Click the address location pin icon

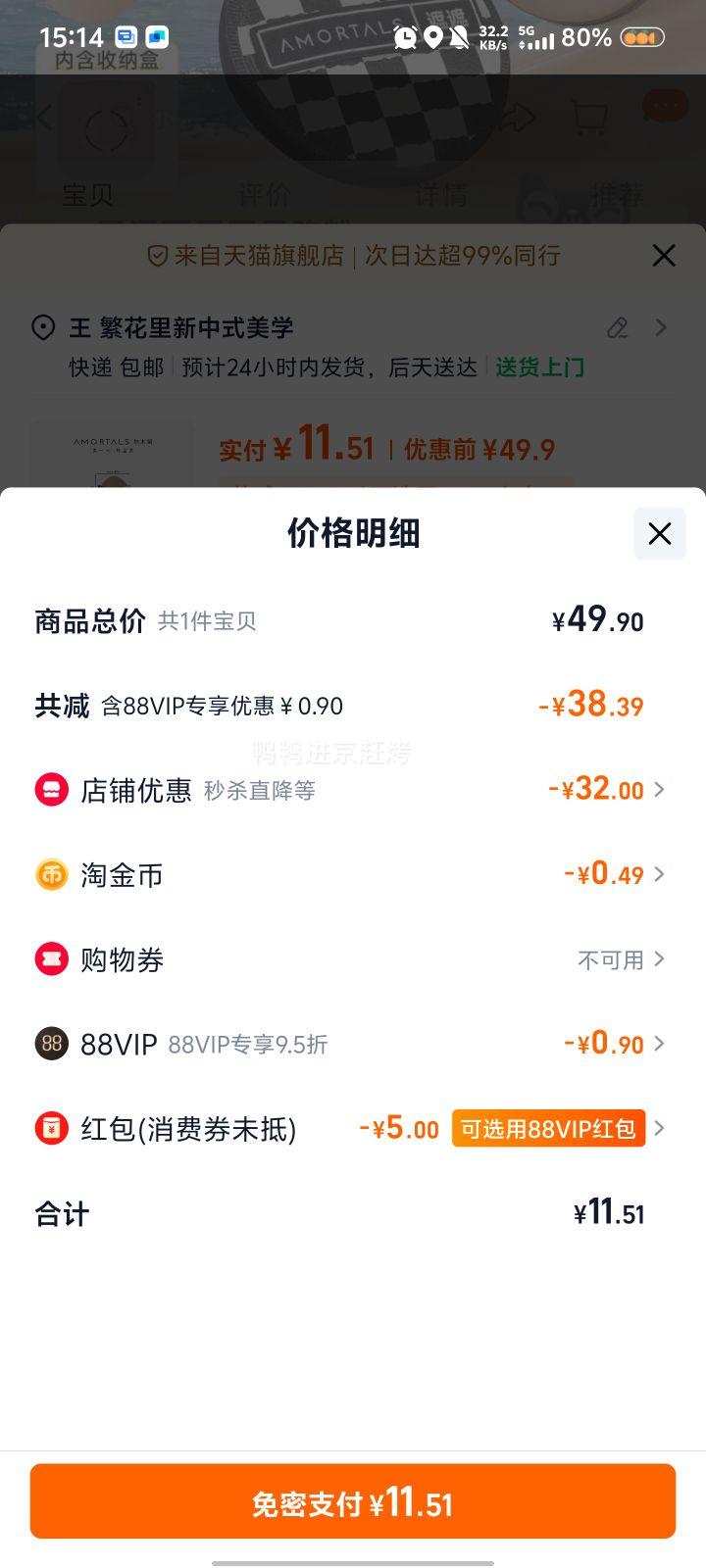pos(43,327)
